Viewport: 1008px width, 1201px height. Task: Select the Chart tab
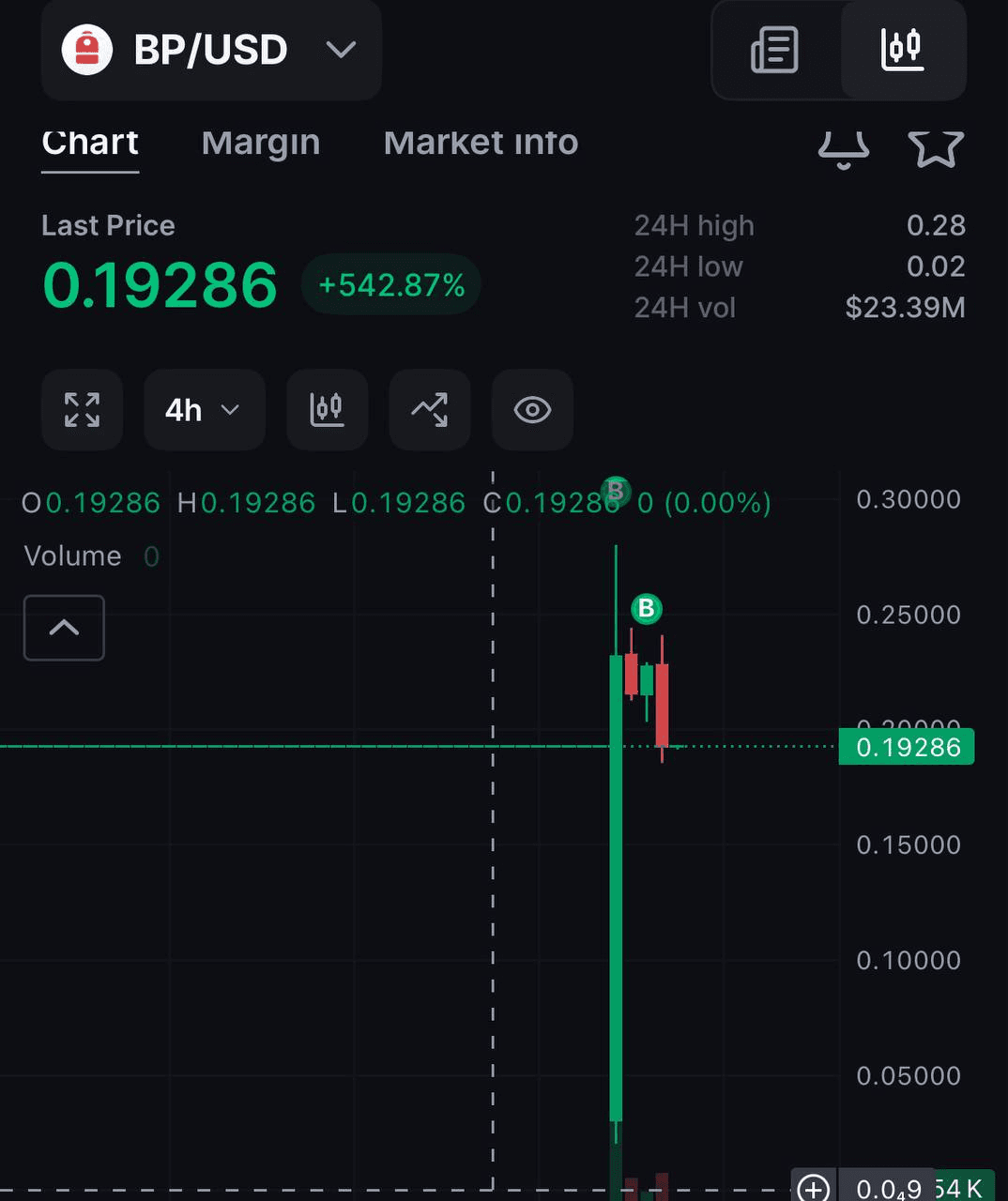(89, 144)
